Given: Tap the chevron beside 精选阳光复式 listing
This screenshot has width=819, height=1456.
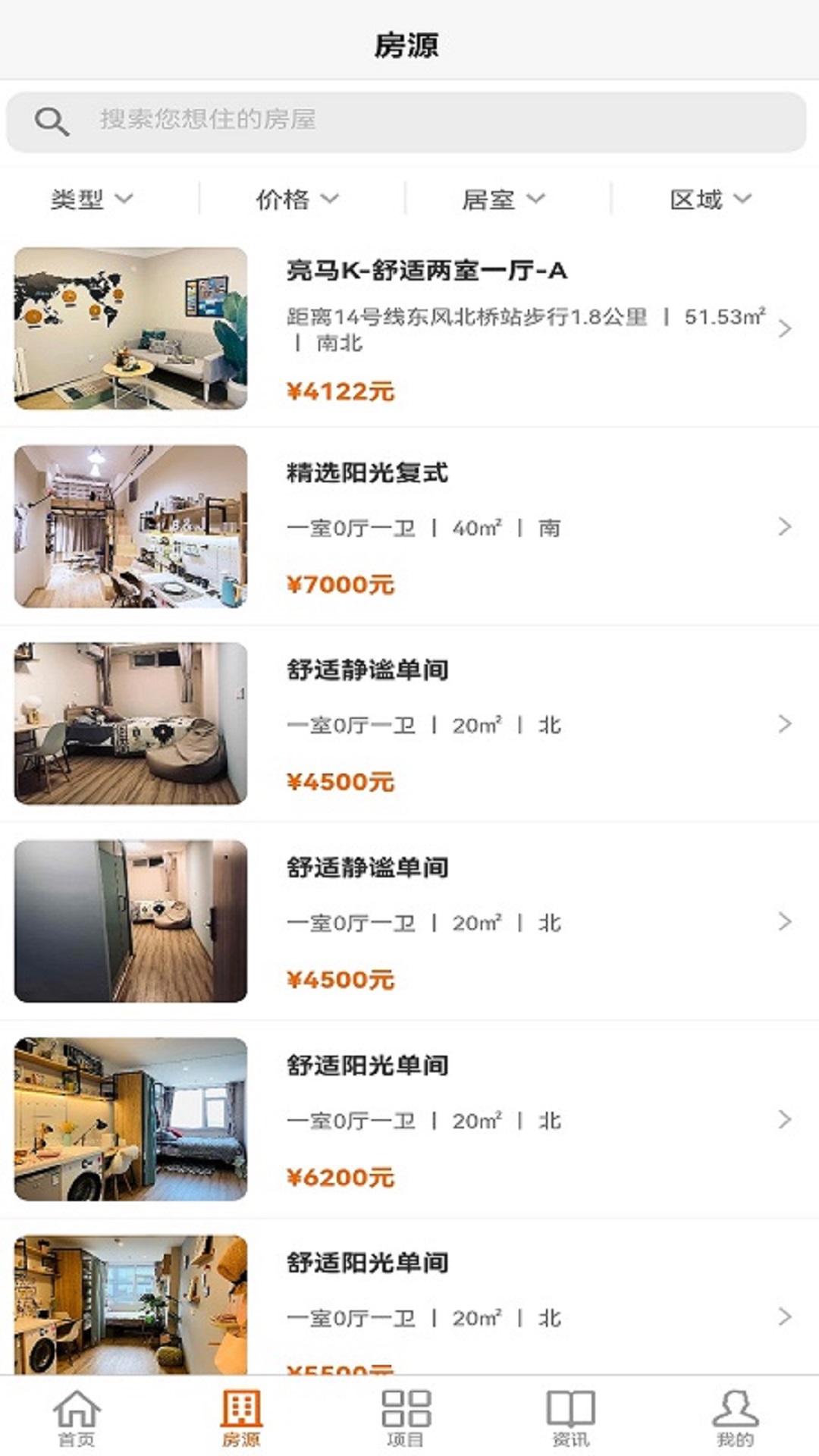Looking at the screenshot, I should pyautogui.click(x=783, y=526).
